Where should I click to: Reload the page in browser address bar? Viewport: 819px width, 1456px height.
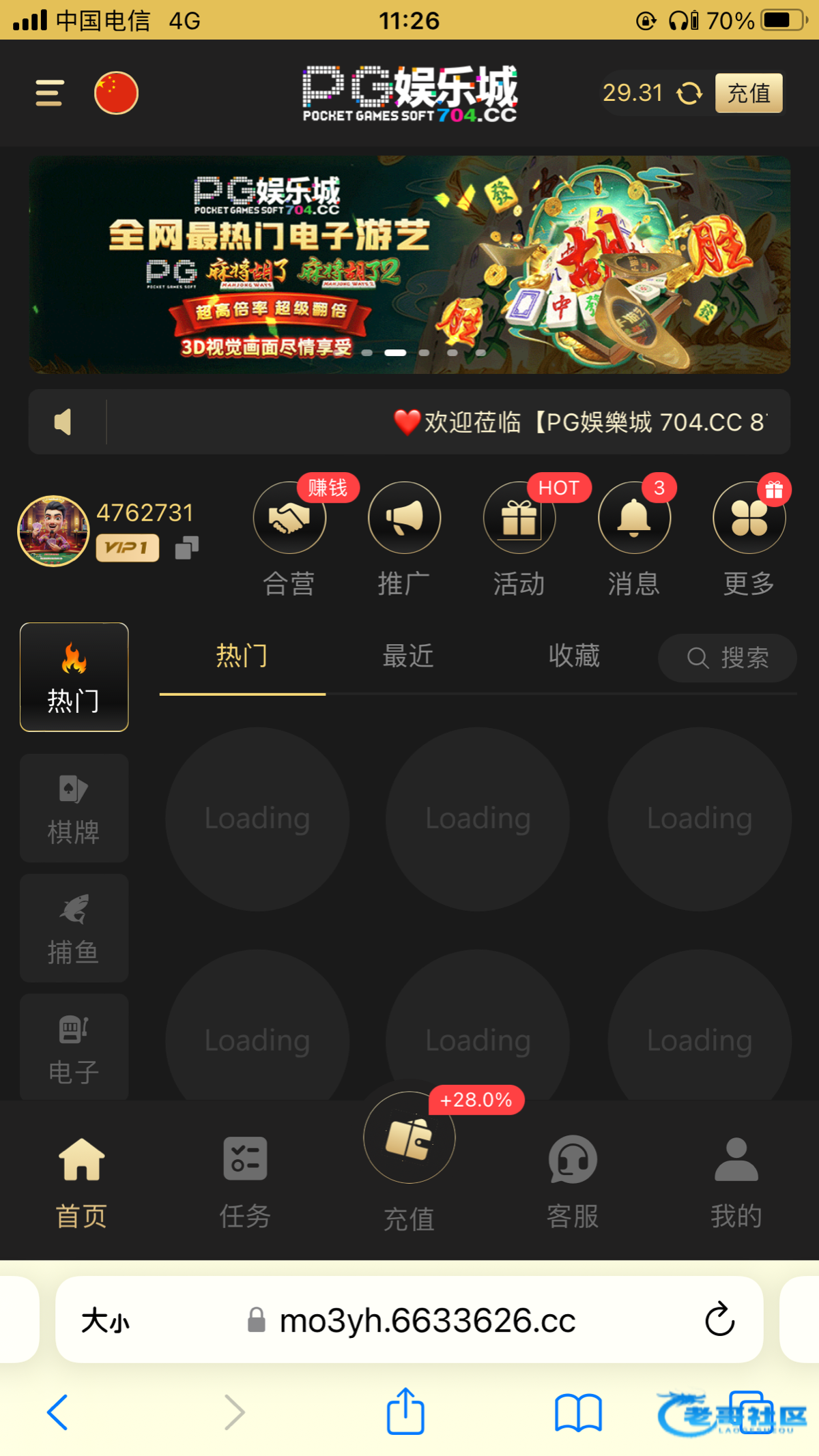pyautogui.click(x=719, y=1320)
